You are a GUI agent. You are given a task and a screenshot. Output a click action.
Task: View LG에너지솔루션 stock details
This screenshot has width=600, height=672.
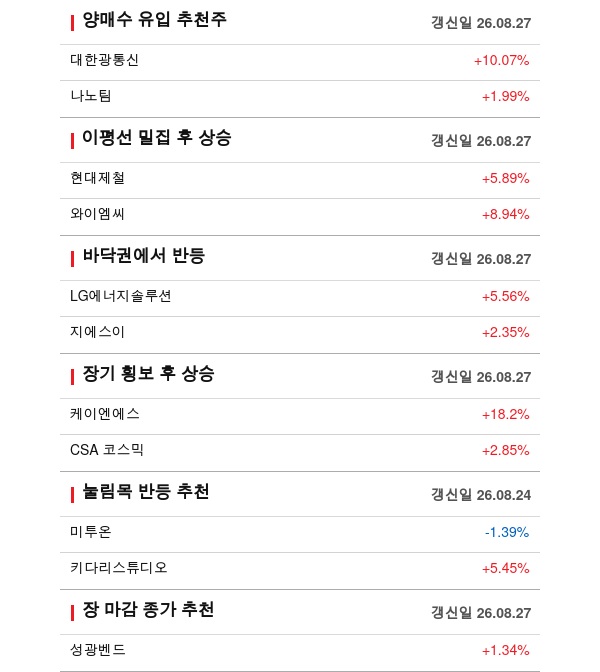coord(300,298)
